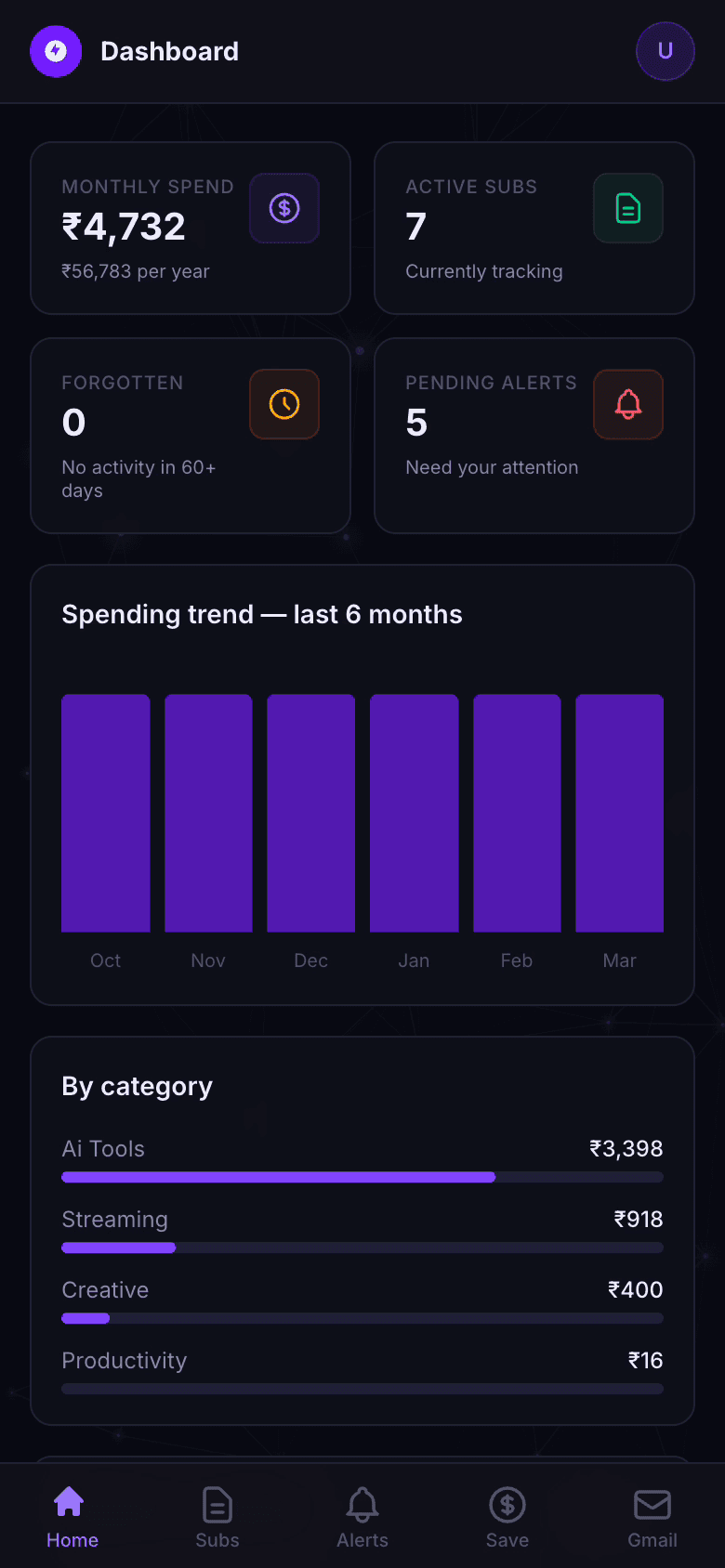The width and height of the screenshot is (725, 1568).
Task: Click the Active Subs card
Action: [x=534, y=228]
